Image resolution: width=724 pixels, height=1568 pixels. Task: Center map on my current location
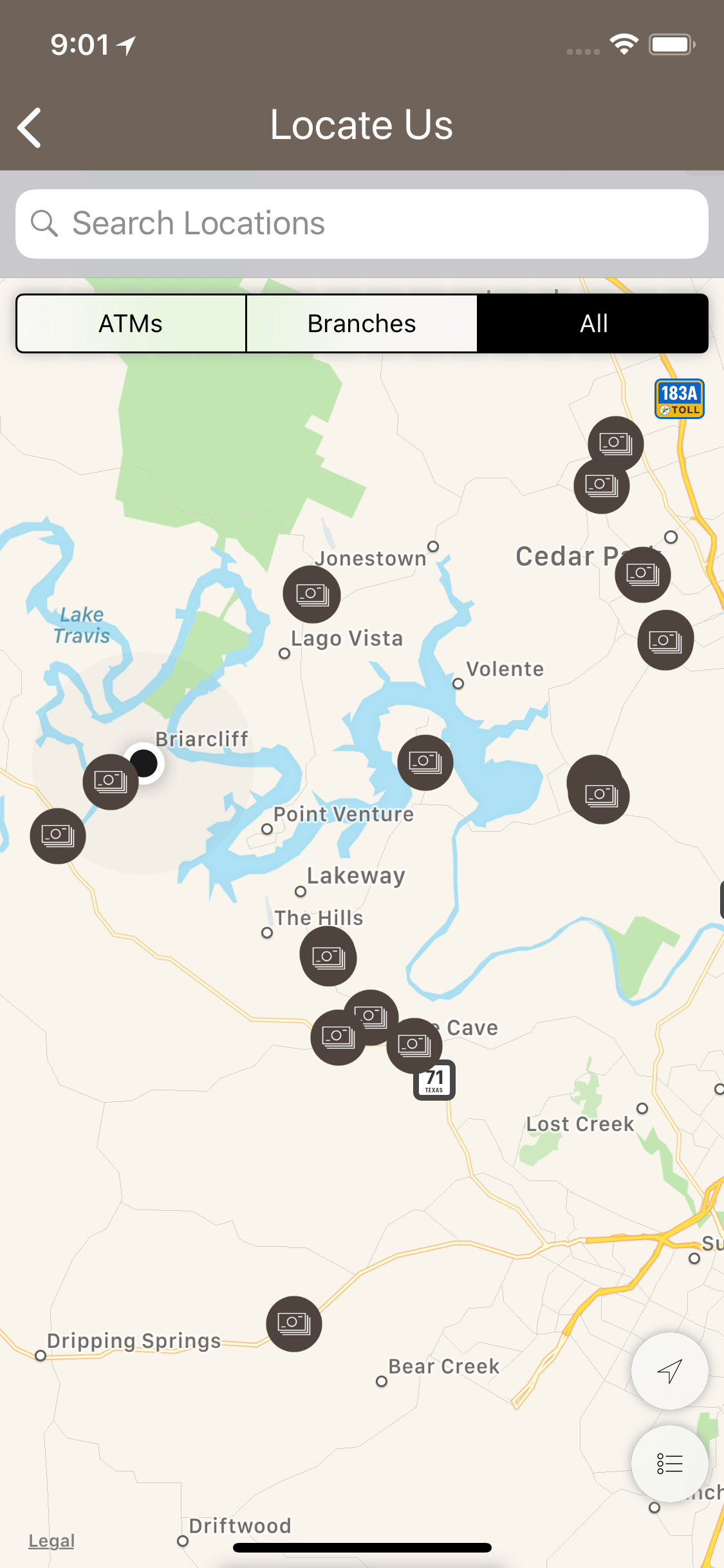coord(669,1371)
